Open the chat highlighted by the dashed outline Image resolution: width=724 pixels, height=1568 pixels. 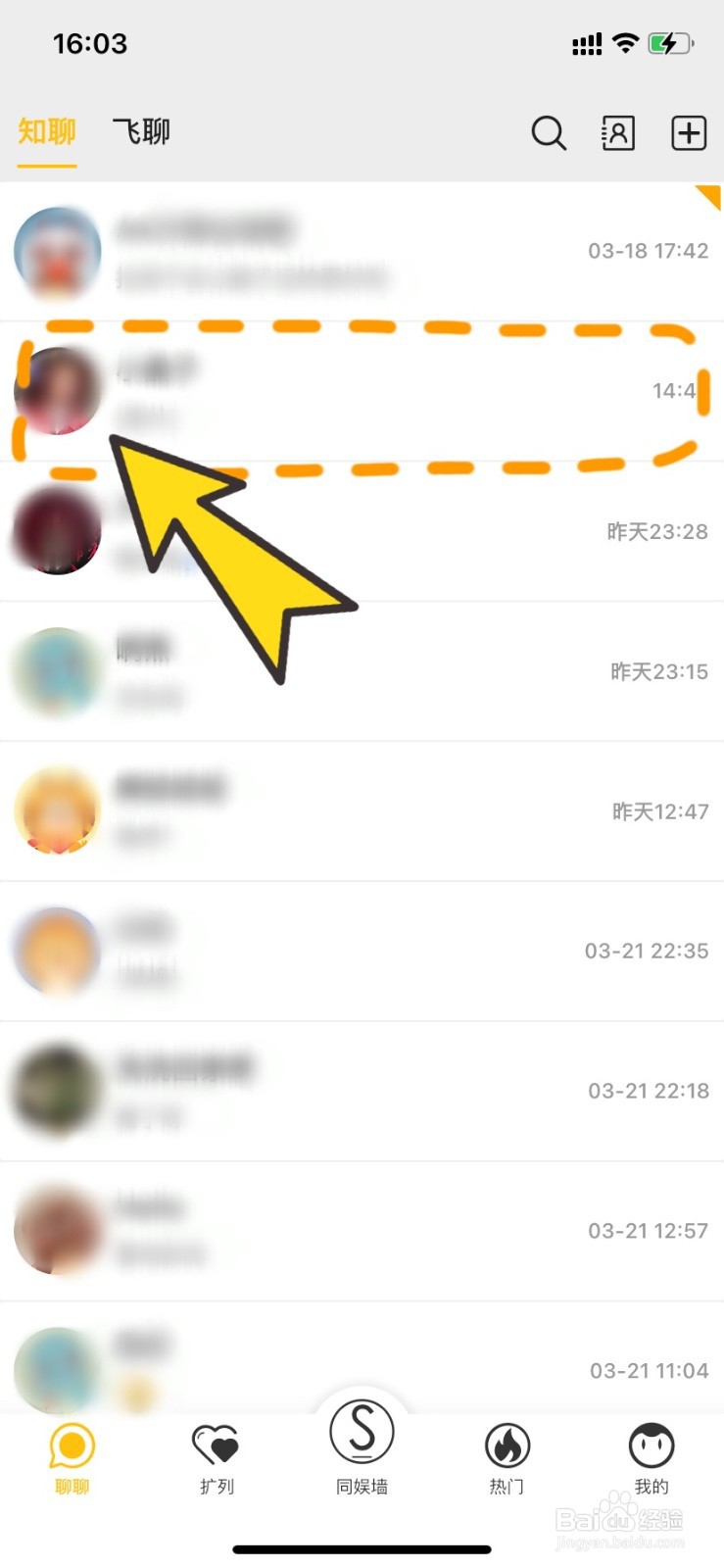coord(362,392)
